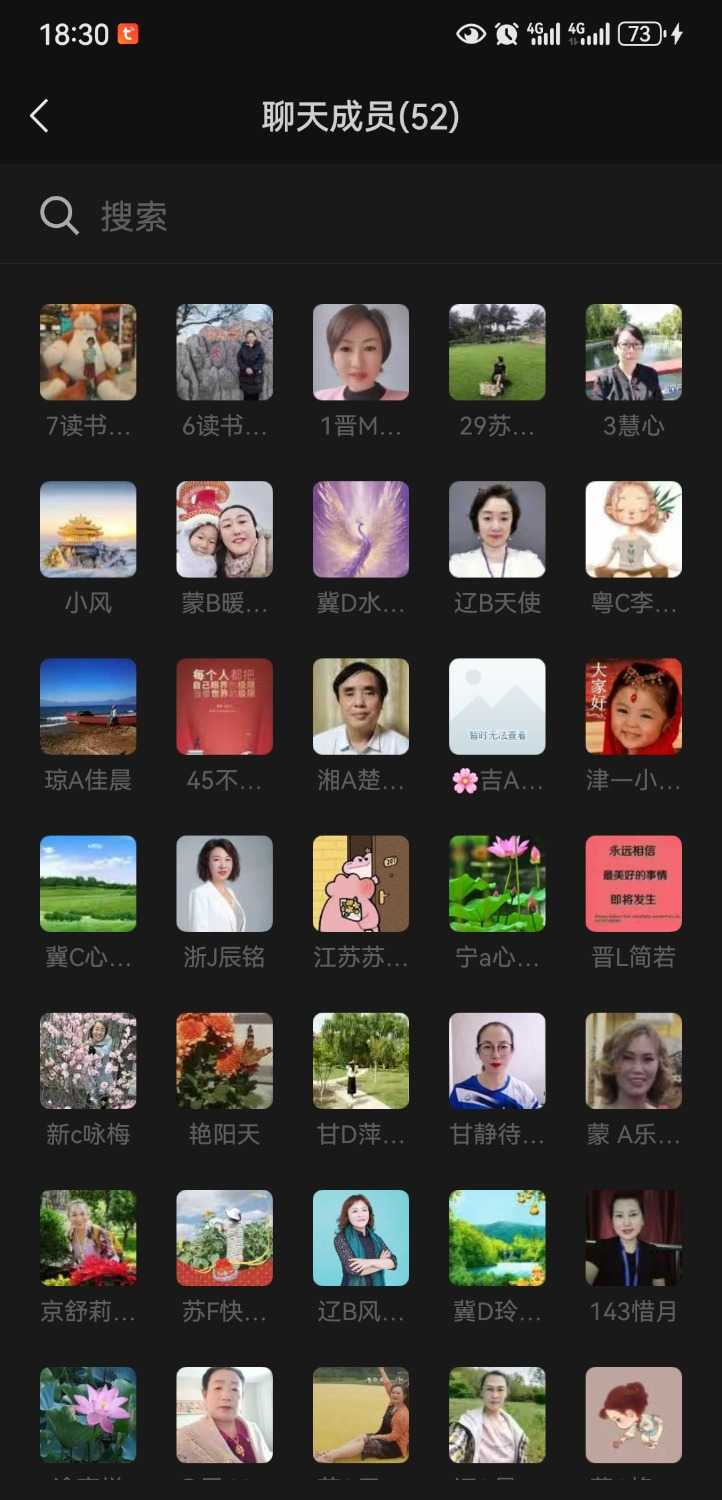Select member 琼A佳晨
The height and width of the screenshot is (1500, 722).
(x=88, y=707)
